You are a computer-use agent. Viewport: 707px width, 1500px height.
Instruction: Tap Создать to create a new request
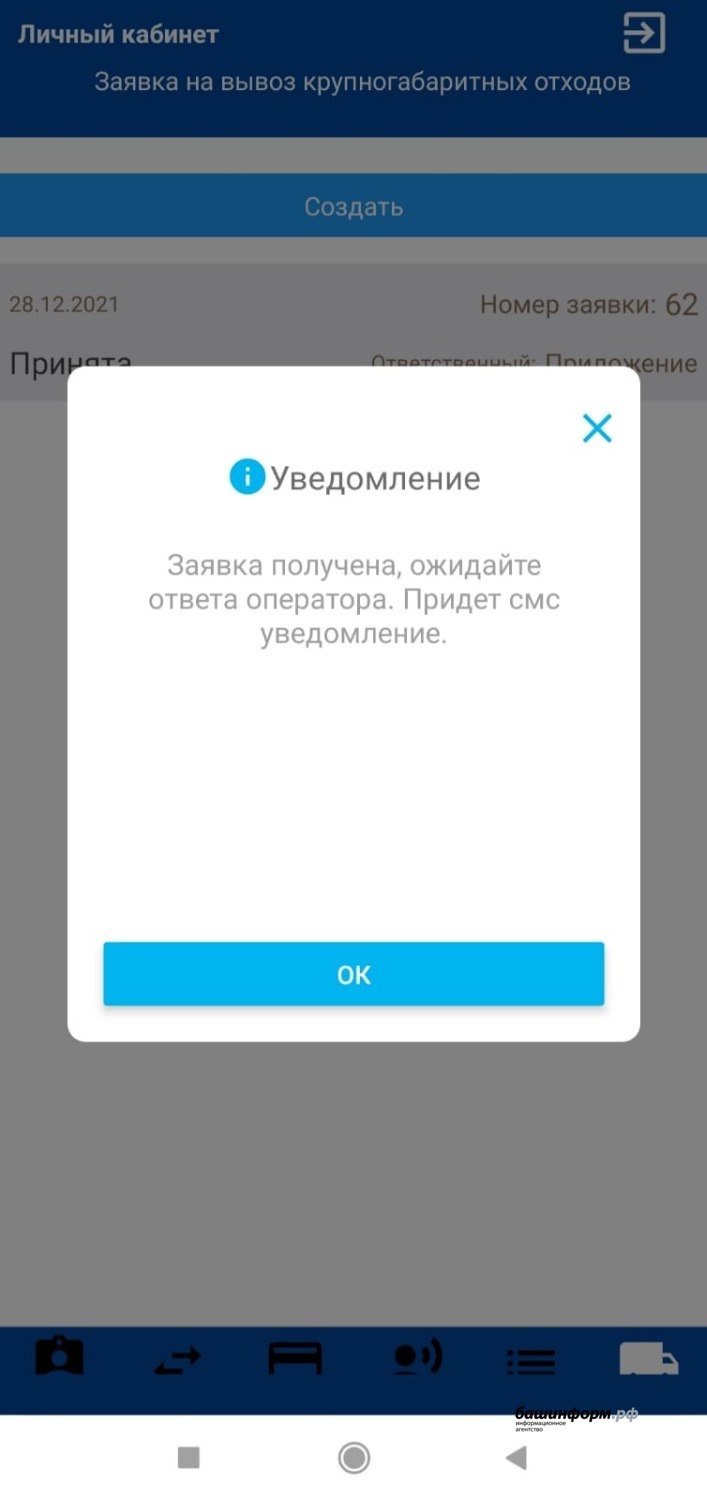(353, 206)
